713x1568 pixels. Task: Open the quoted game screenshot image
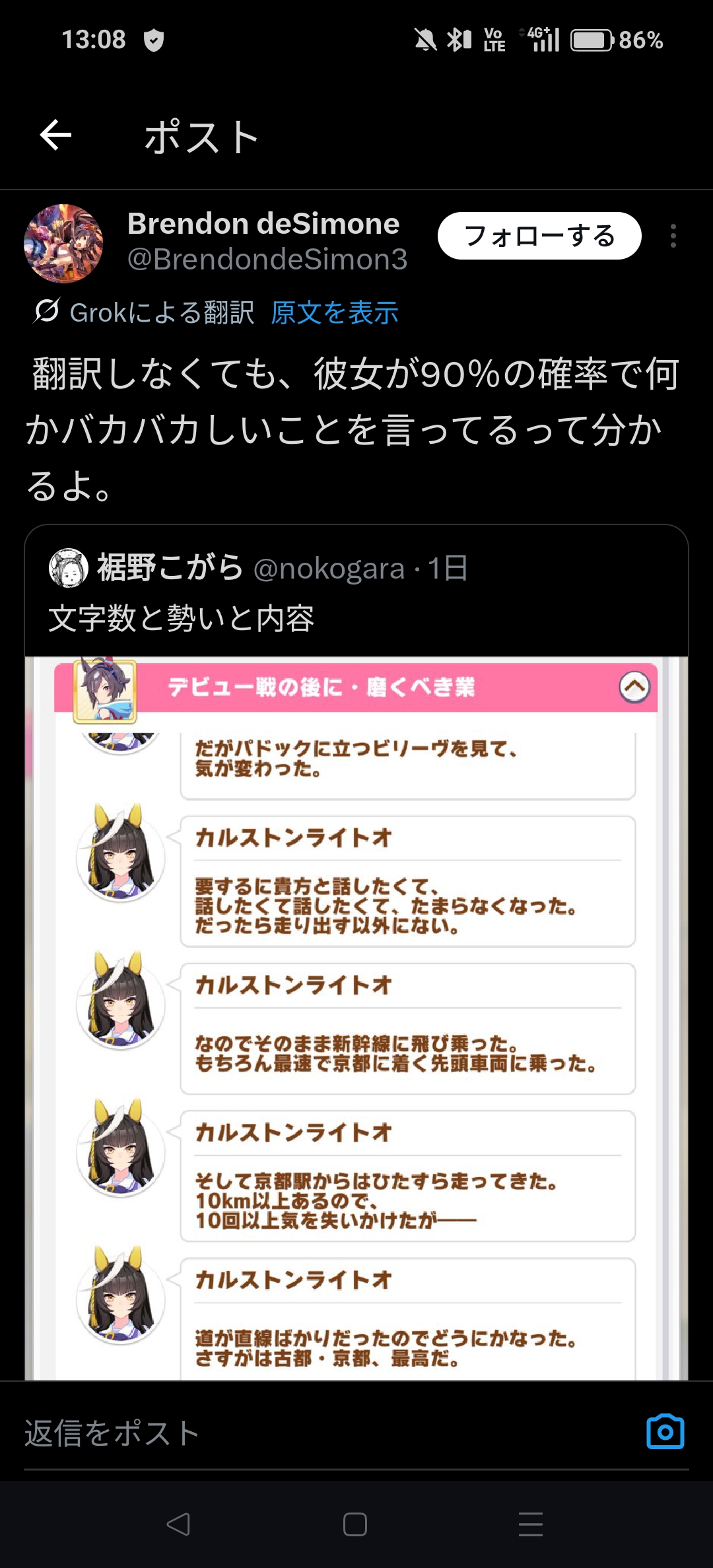click(x=356, y=1018)
